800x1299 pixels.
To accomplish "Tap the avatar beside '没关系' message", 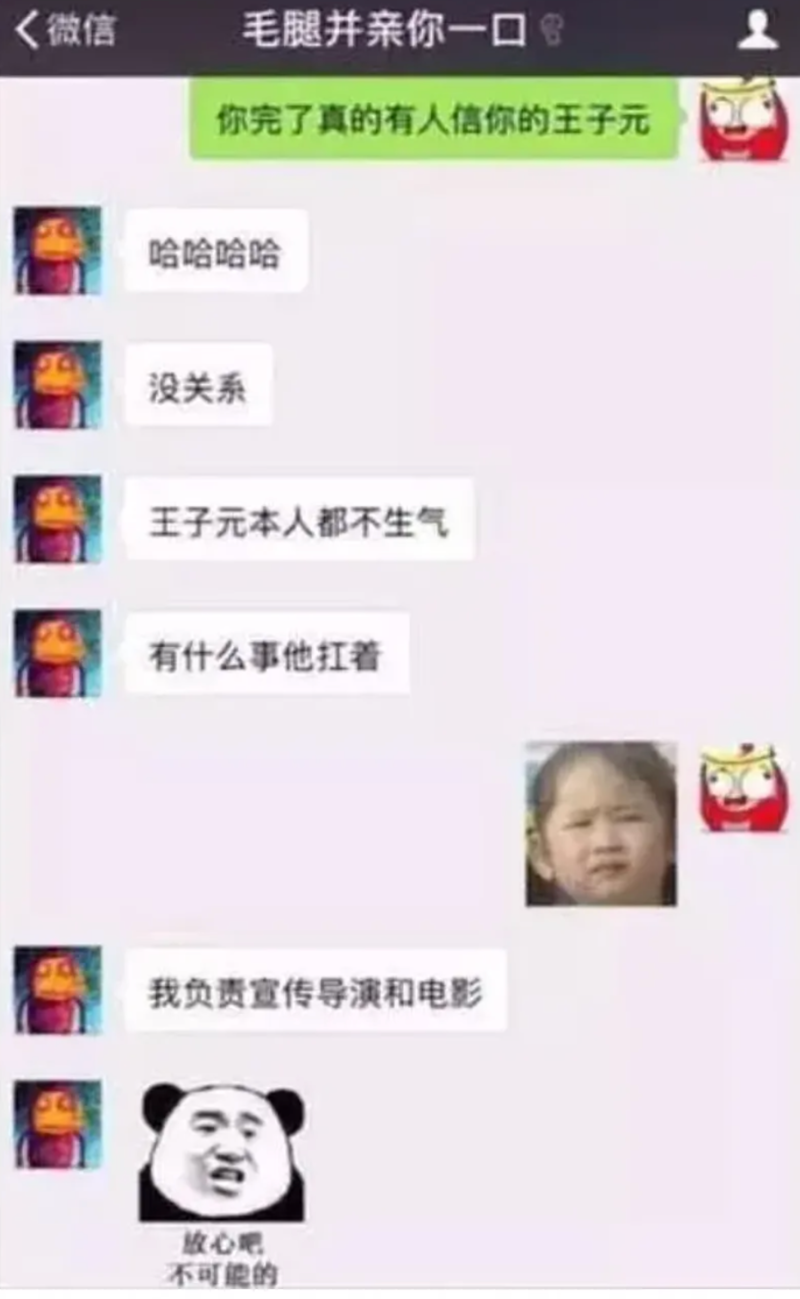I will [58, 386].
